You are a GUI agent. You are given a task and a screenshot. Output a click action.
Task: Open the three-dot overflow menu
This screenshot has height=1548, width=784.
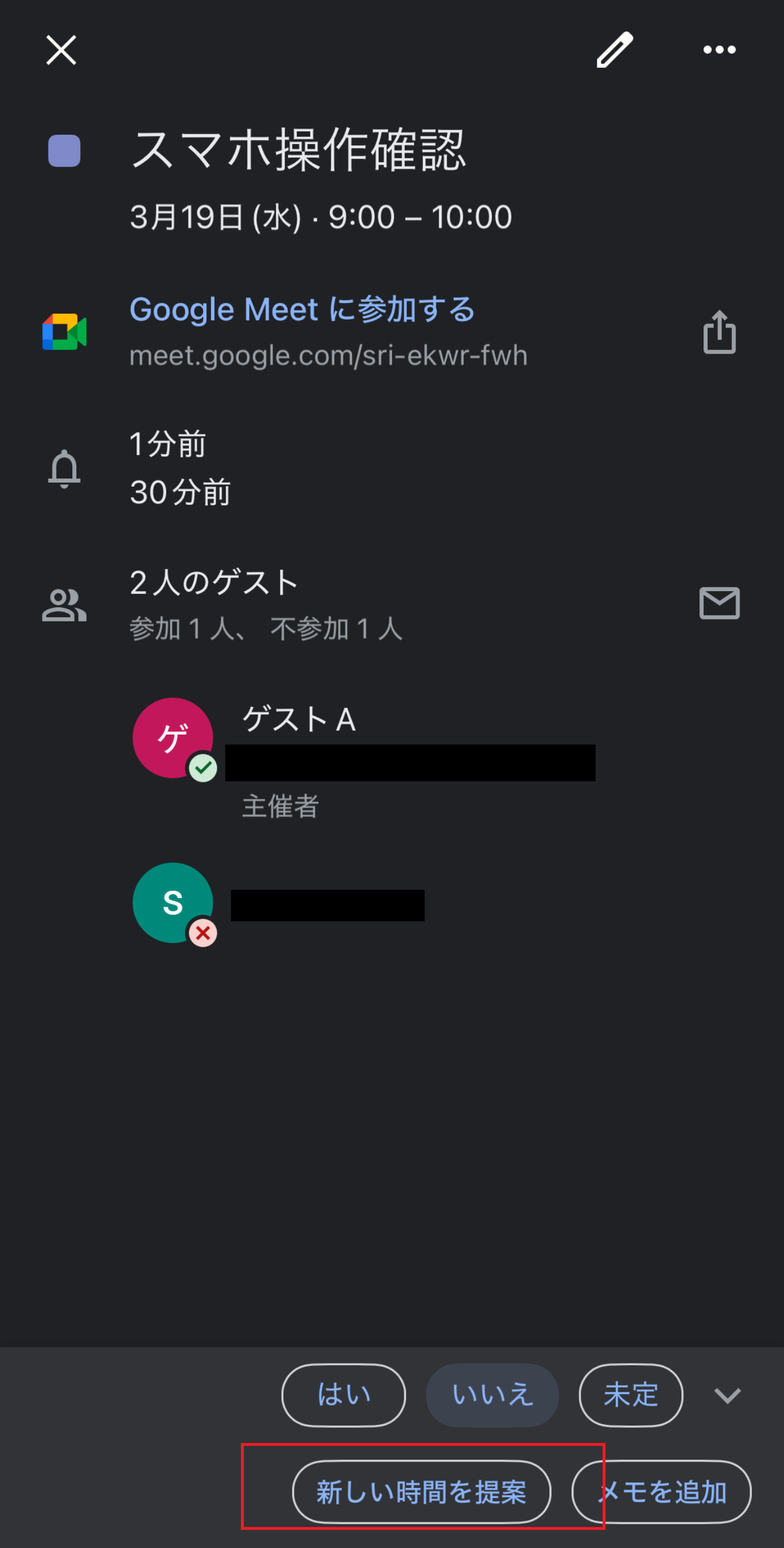coord(719,49)
